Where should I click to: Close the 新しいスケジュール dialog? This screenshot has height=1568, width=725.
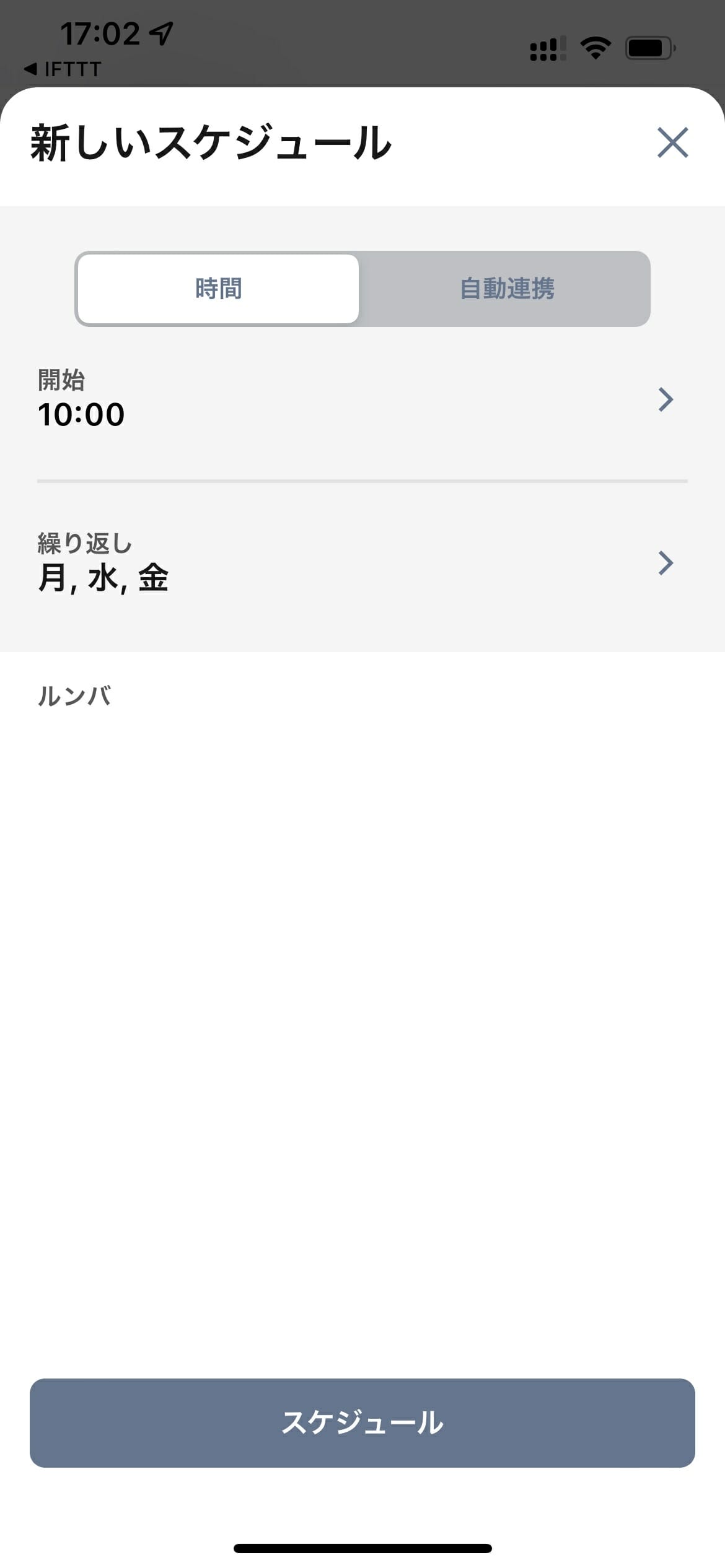(x=672, y=142)
